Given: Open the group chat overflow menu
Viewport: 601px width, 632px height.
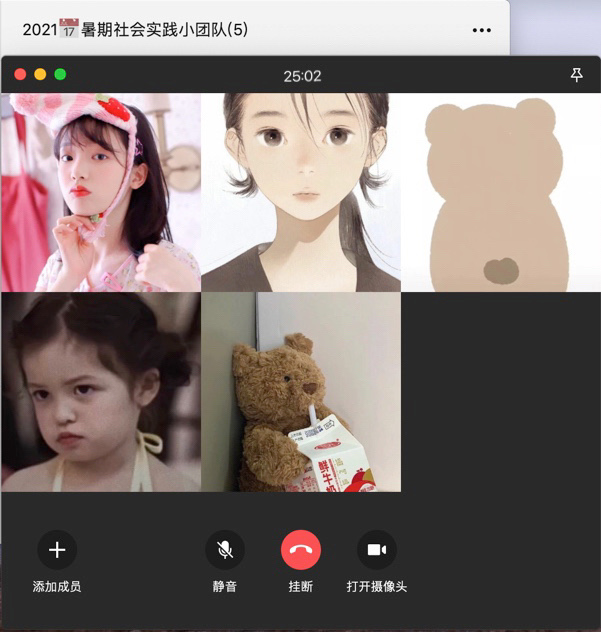Looking at the screenshot, I should click(x=482, y=30).
